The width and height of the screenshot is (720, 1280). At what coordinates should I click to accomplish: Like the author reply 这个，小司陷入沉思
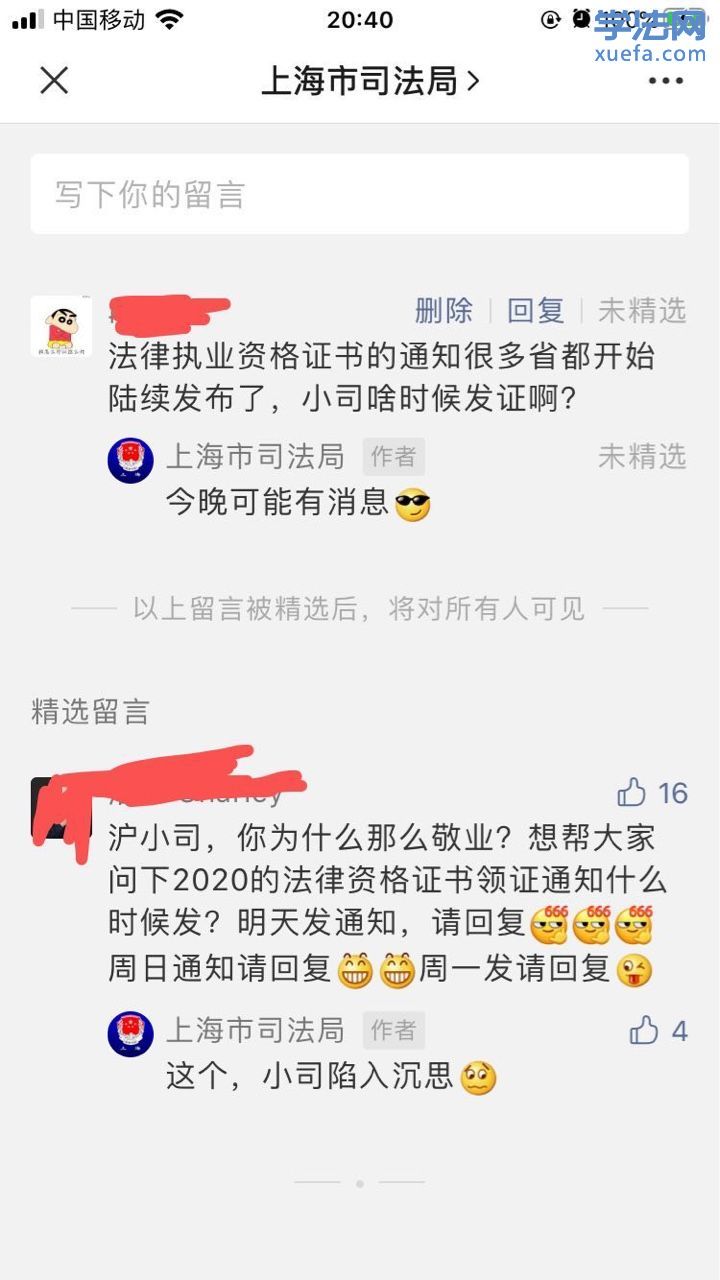point(645,1030)
